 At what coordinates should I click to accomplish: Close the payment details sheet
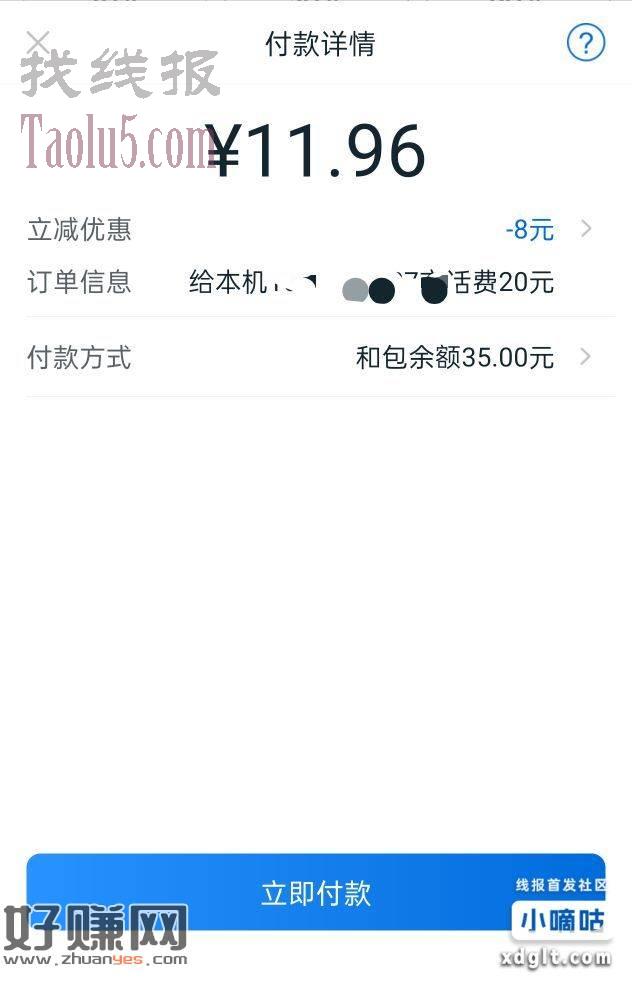point(38,42)
